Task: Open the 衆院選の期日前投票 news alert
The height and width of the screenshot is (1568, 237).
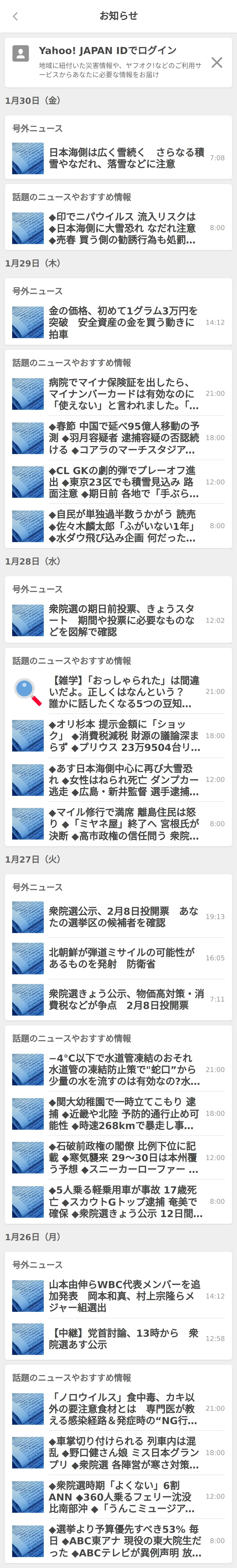Action: pos(118,620)
